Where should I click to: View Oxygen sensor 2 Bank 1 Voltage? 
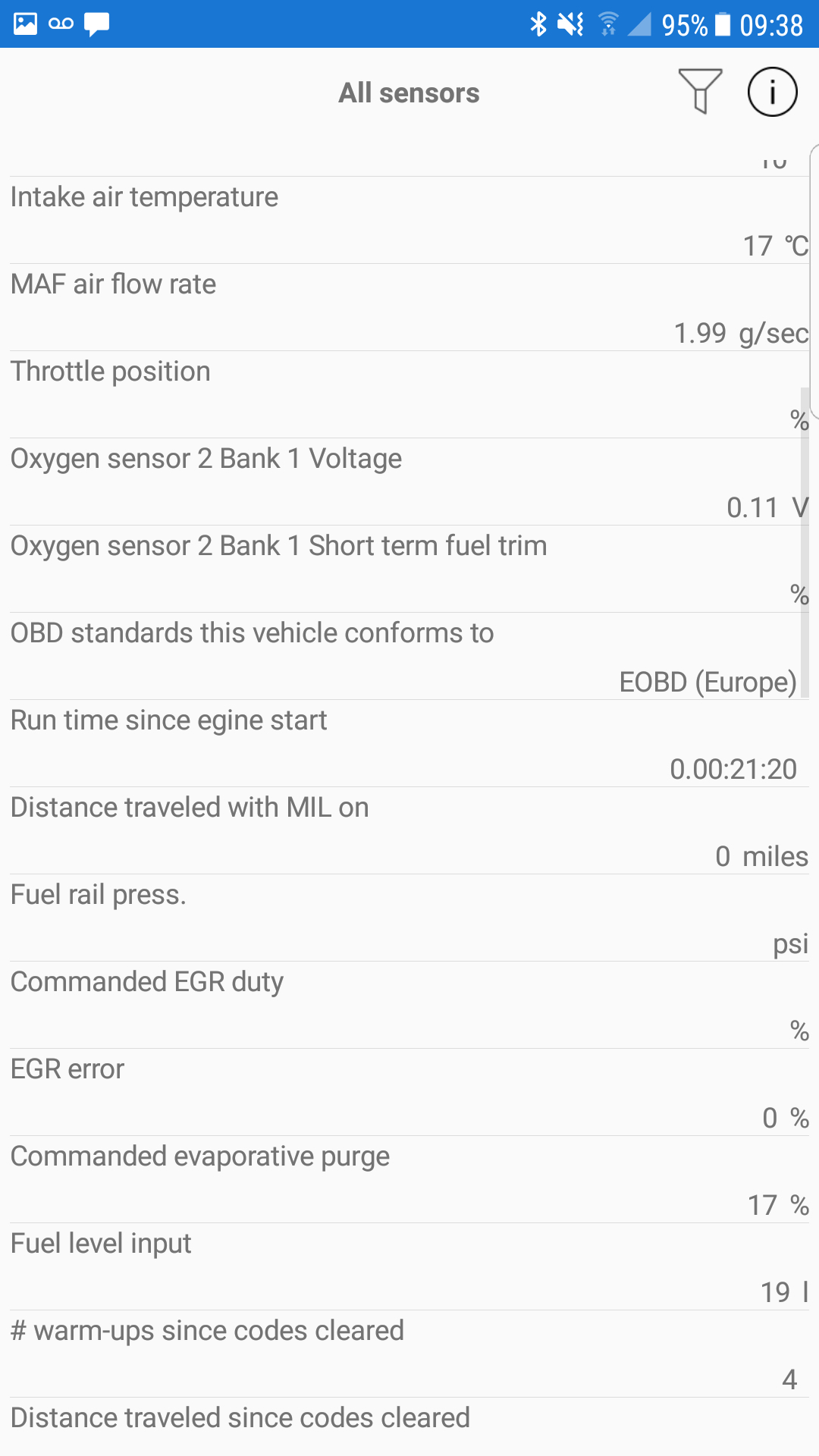tap(409, 482)
